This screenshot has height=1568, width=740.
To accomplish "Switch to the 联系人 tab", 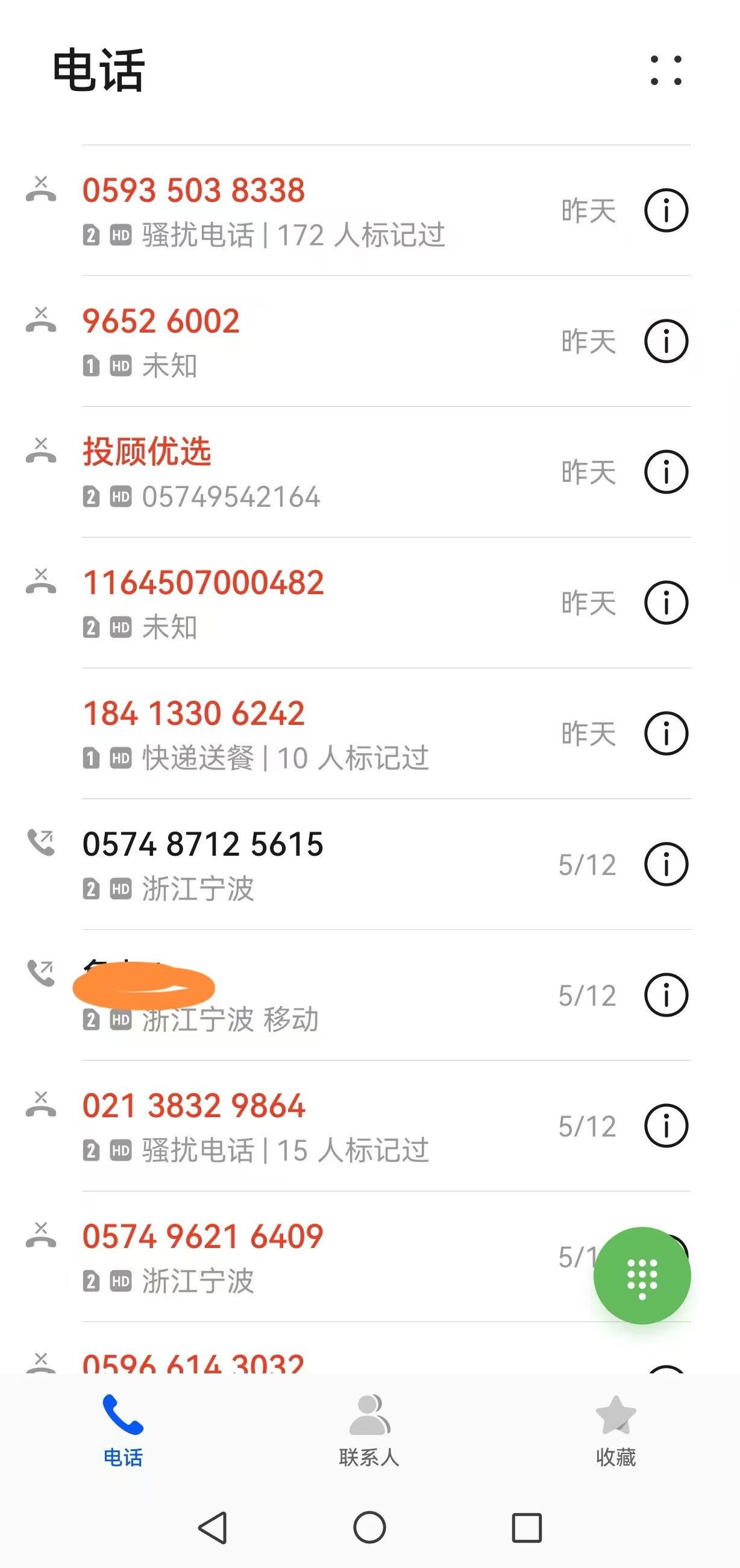I will (x=369, y=1431).
